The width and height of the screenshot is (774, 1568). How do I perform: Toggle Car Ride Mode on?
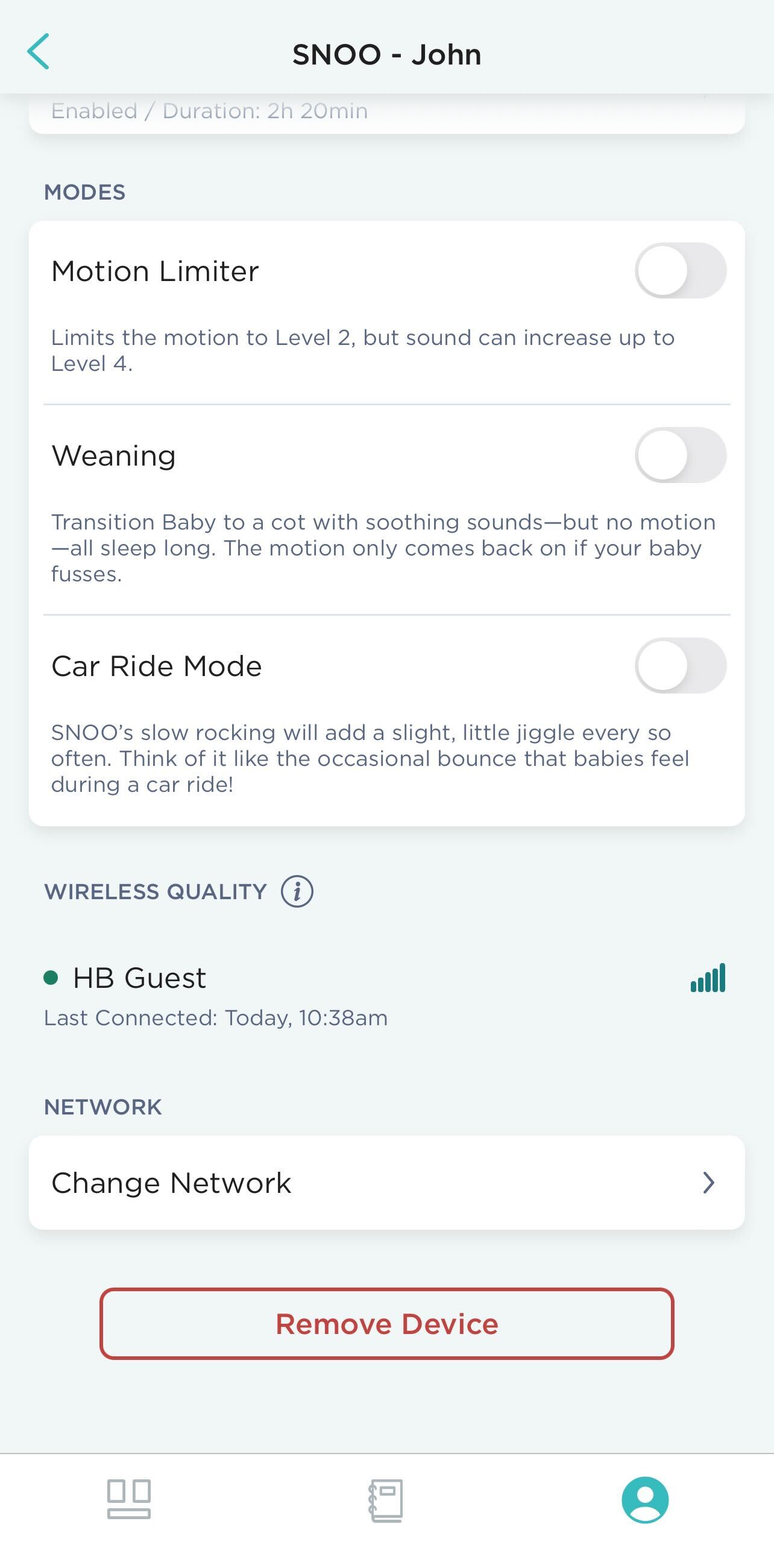pyautogui.click(x=681, y=665)
